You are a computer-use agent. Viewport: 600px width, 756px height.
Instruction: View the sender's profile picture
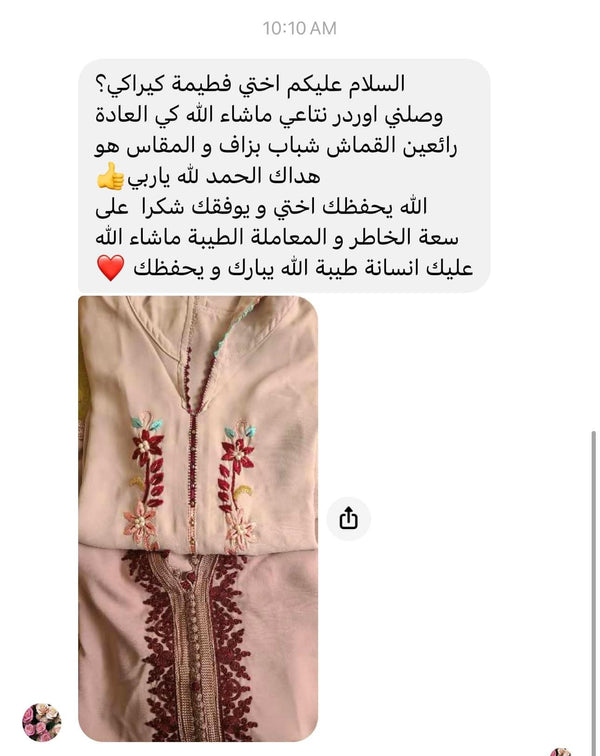click(x=41, y=722)
